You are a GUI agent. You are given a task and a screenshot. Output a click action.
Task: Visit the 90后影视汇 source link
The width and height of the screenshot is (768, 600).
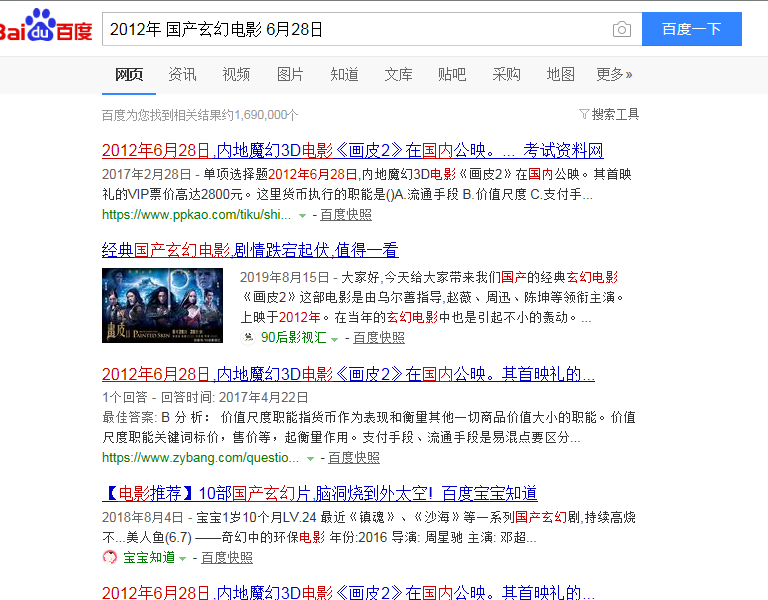(x=293, y=338)
